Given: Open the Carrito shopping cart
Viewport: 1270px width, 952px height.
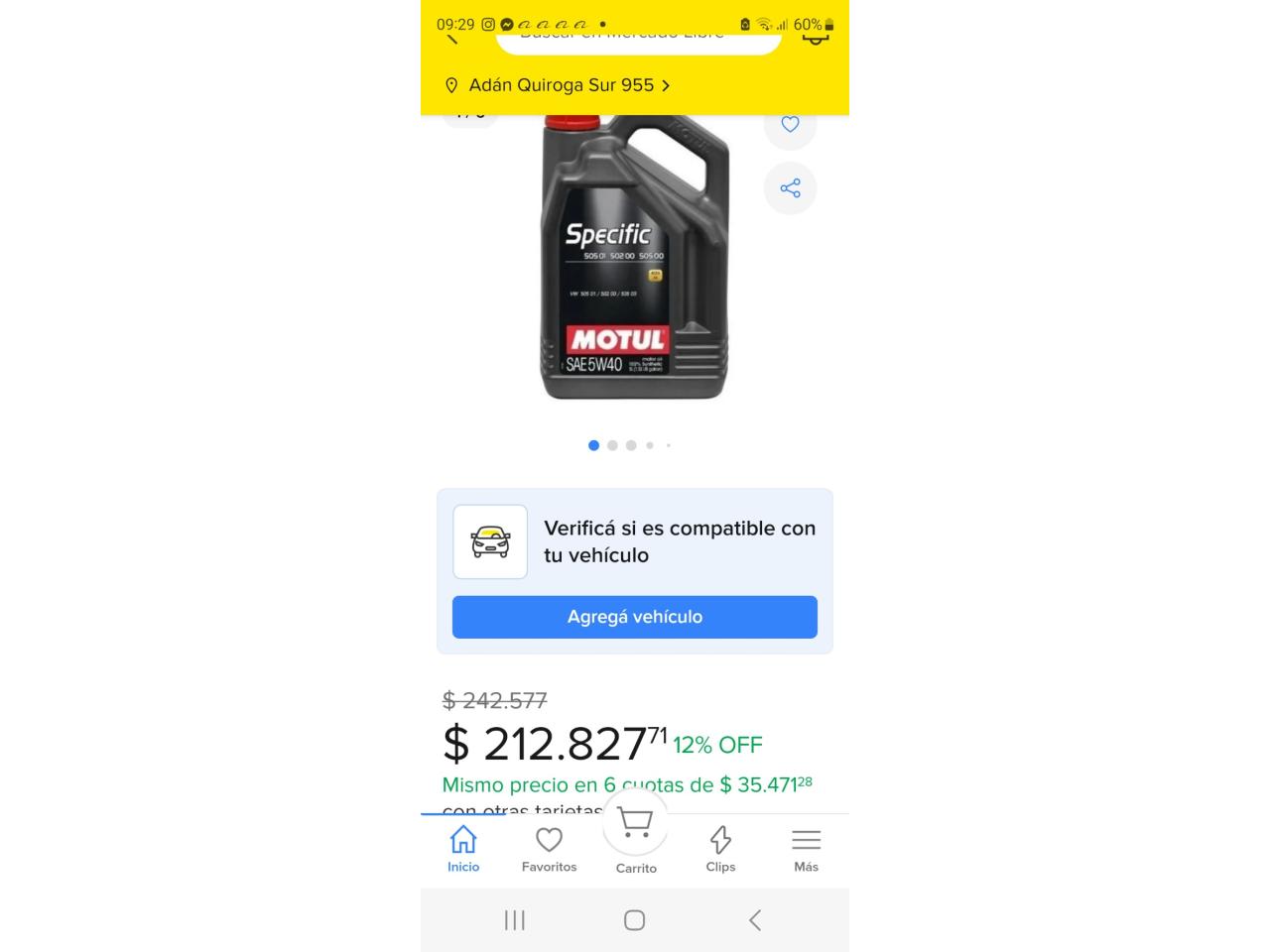Looking at the screenshot, I should coord(635,833).
